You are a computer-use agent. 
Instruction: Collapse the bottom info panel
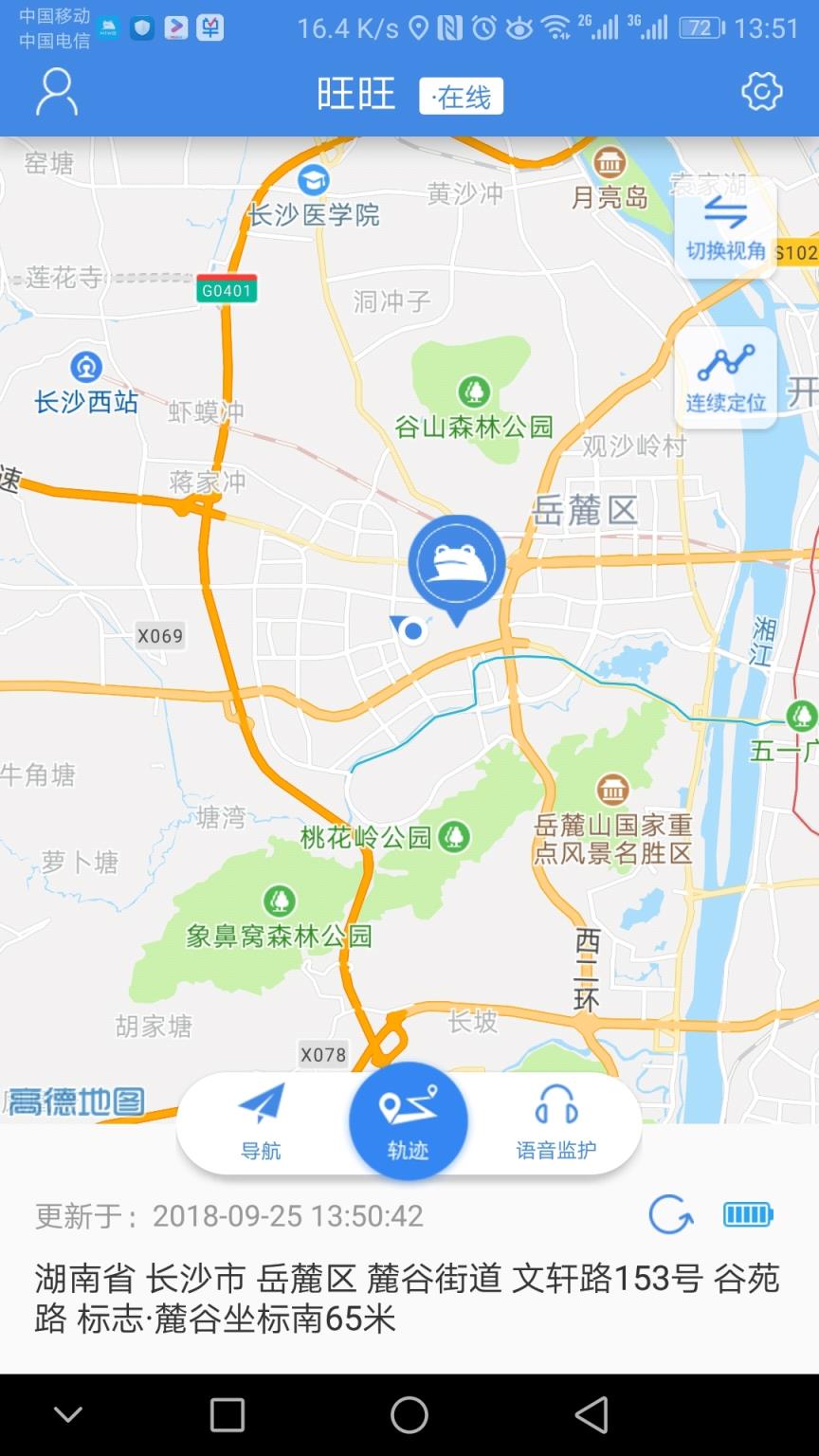67,1413
